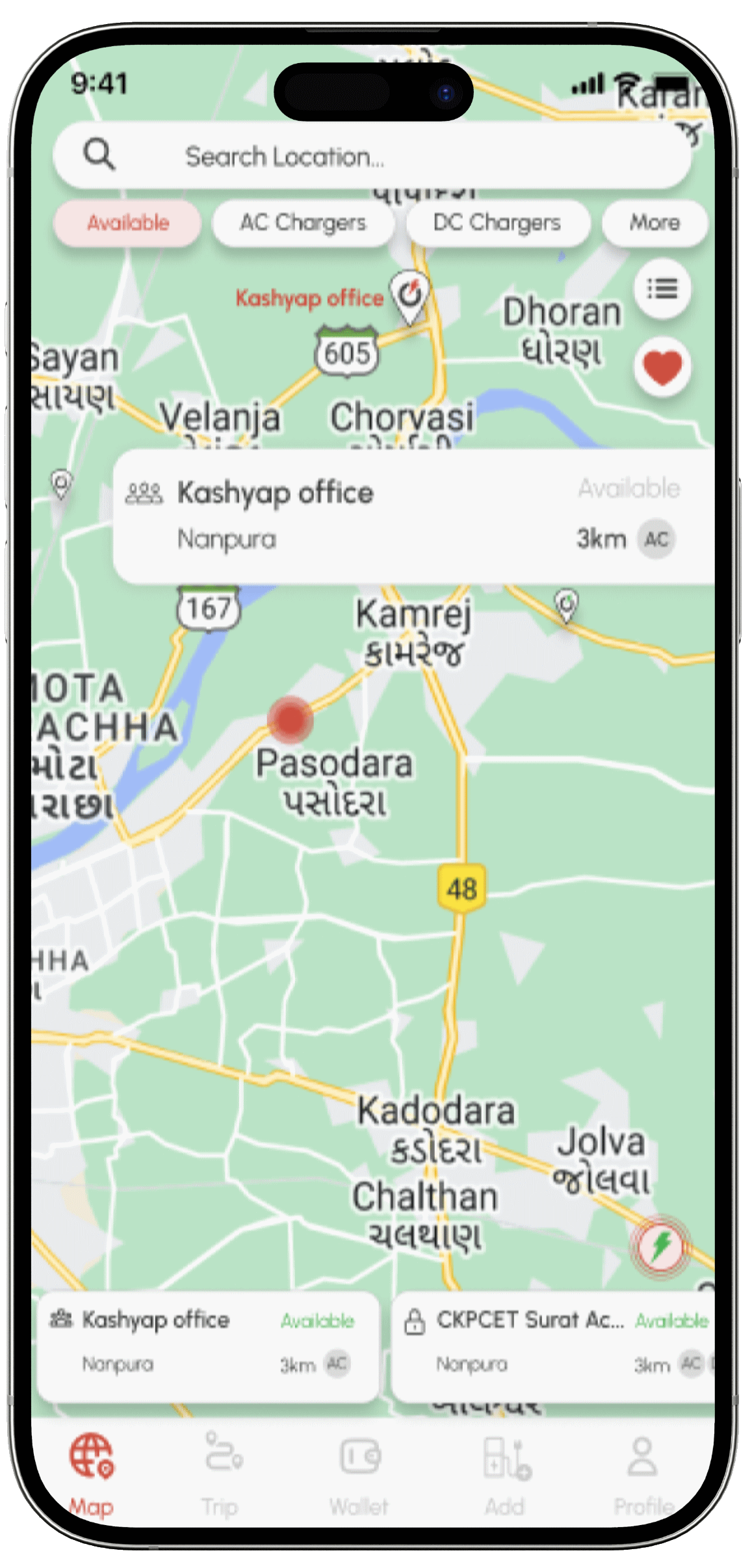Open the Kashyap office card at the bottom

pos(208,1345)
